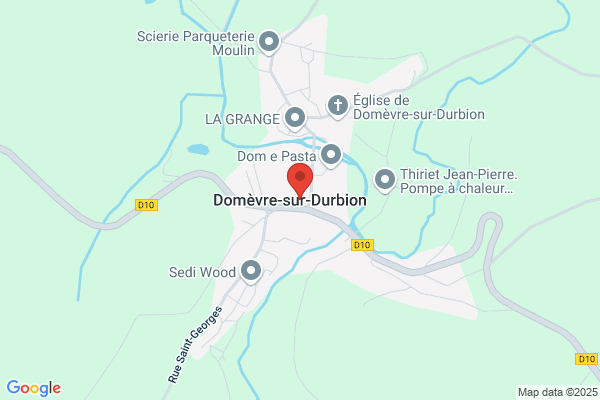Viewport: 600px width, 400px height.
Task: Open the Scierie Parqueterie Moulin map pin
Action: [269, 42]
